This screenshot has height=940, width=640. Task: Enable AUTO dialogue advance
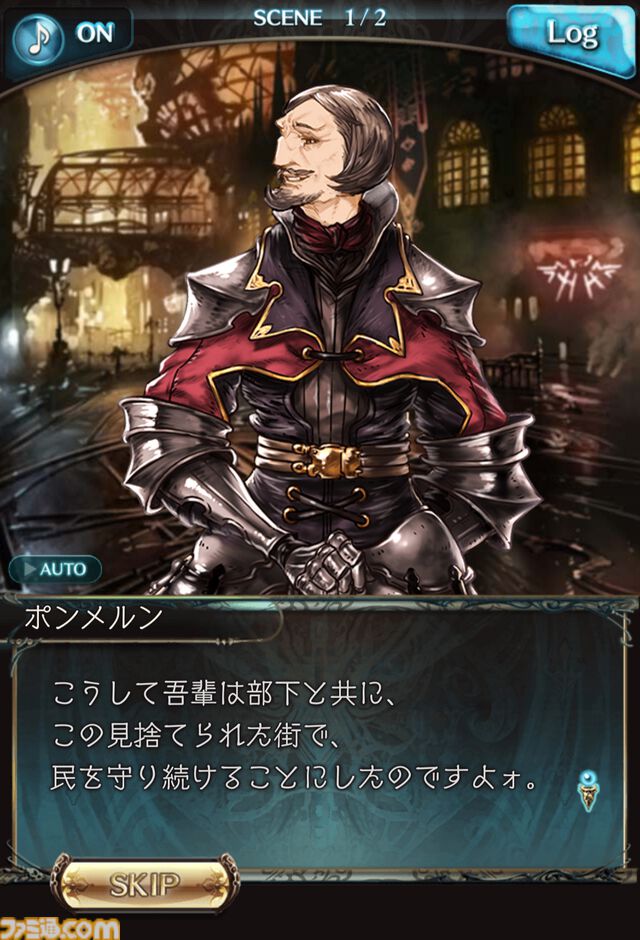55,569
